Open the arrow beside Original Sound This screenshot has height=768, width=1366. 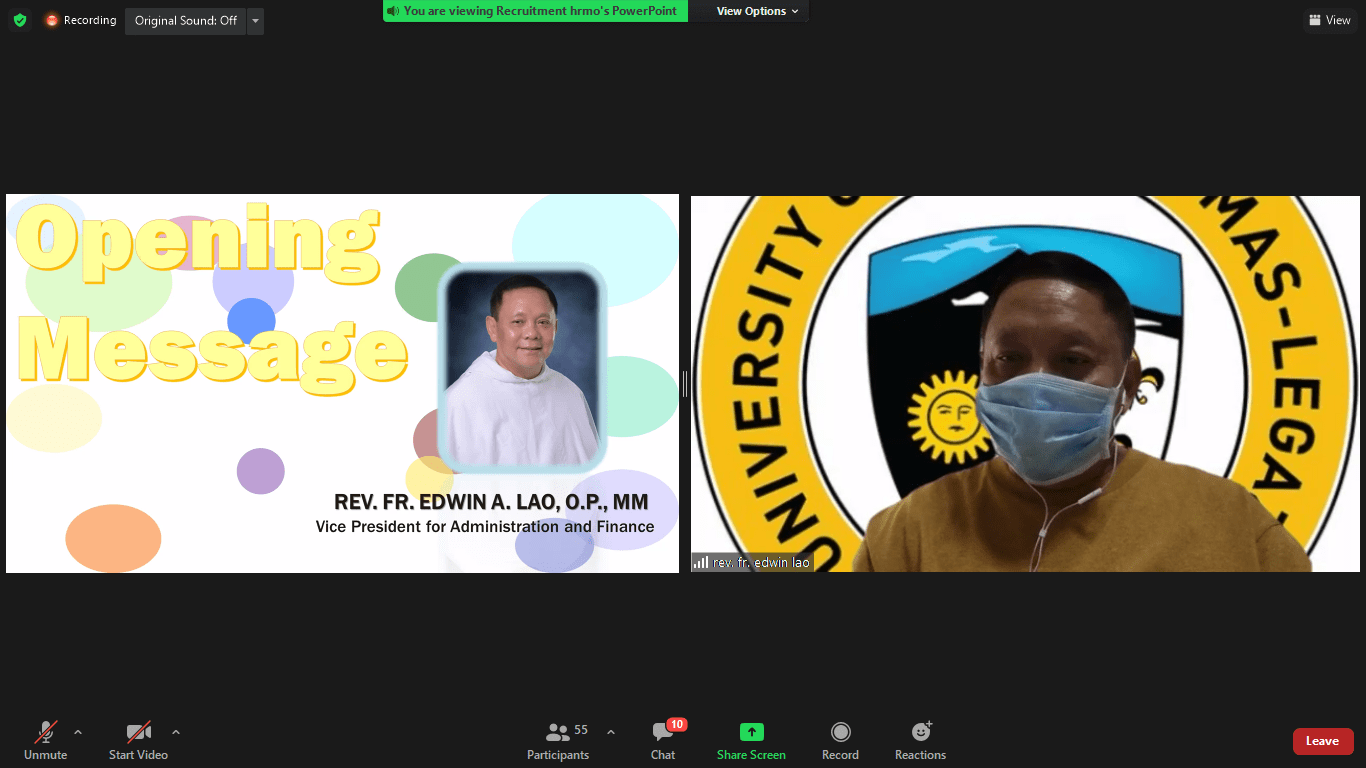point(255,20)
